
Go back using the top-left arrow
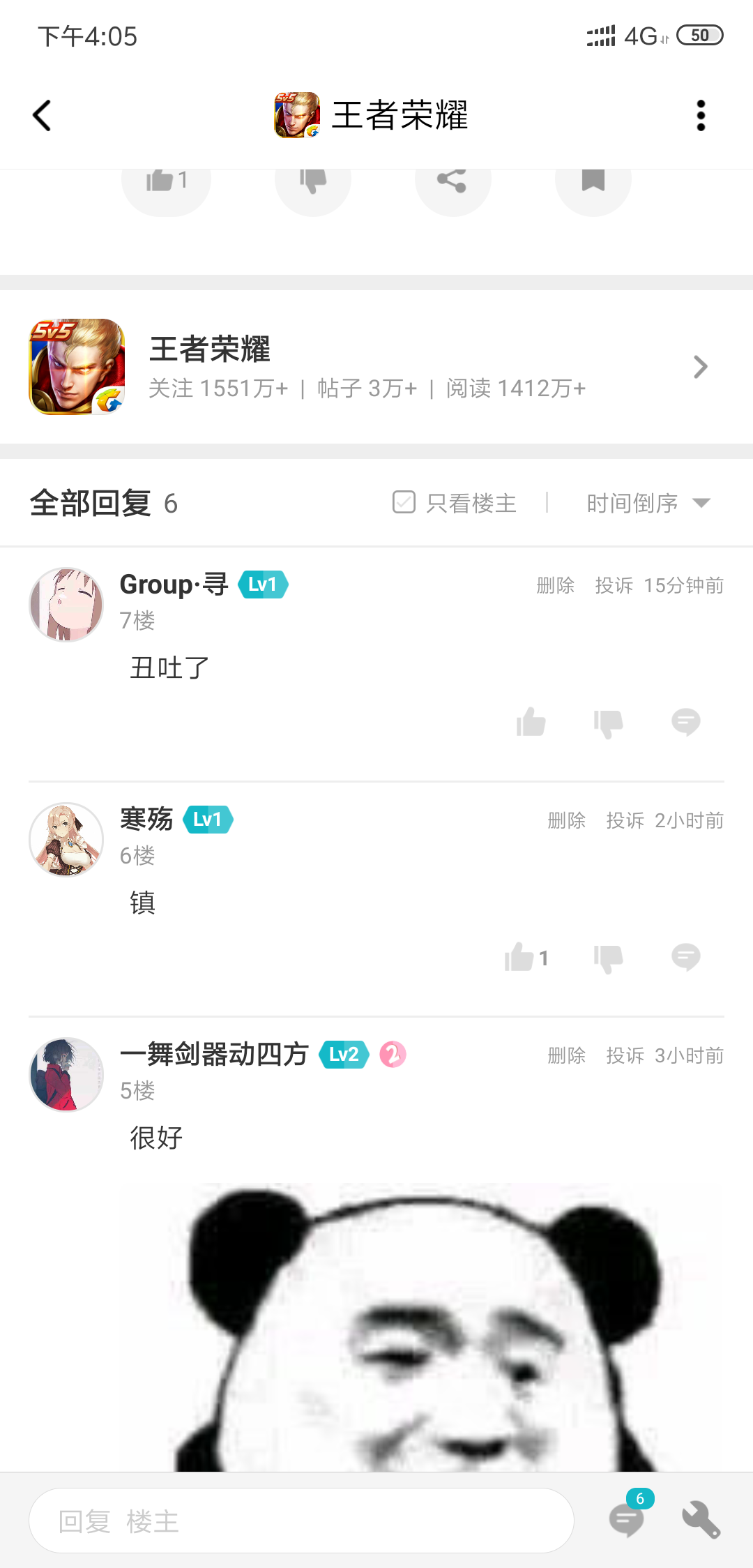point(43,116)
